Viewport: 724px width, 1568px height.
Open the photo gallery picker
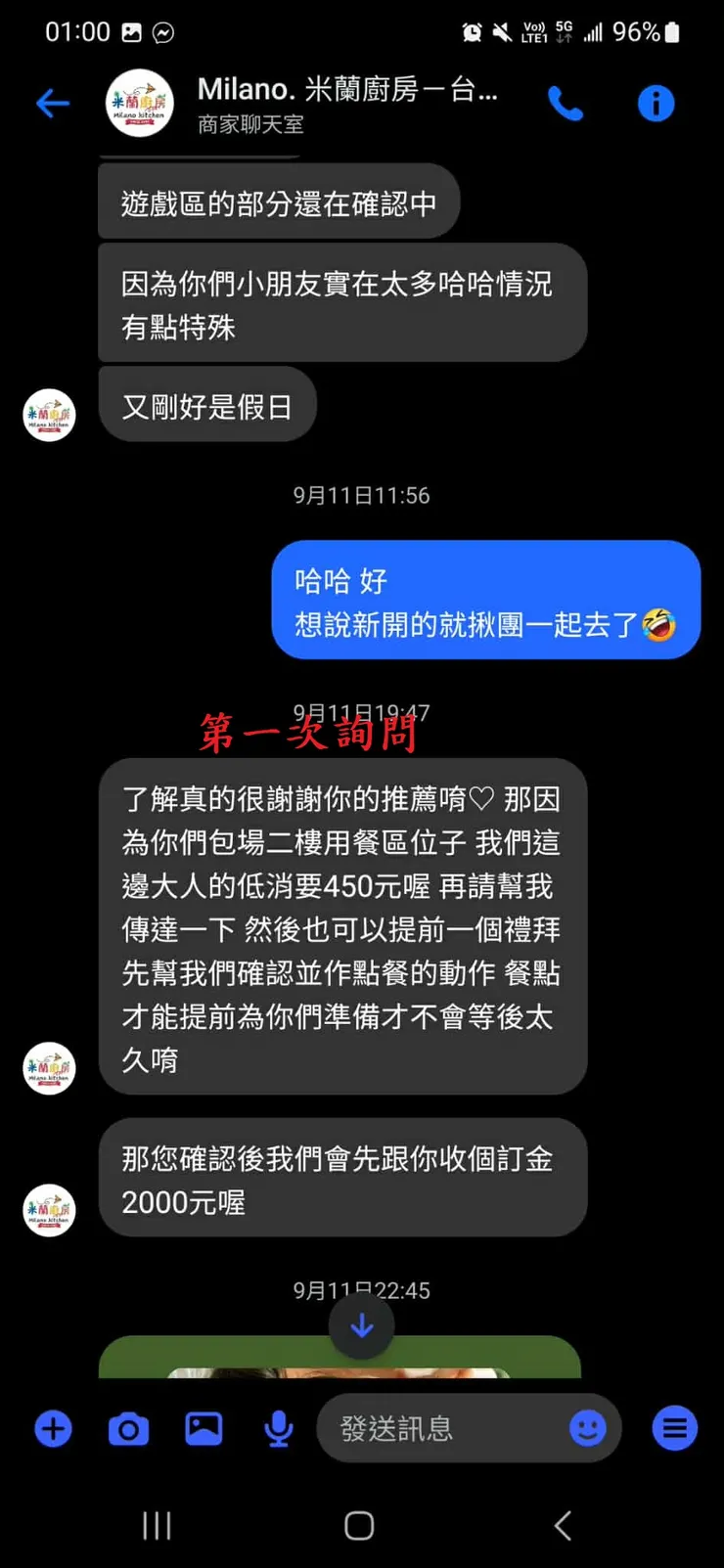pyautogui.click(x=203, y=1428)
